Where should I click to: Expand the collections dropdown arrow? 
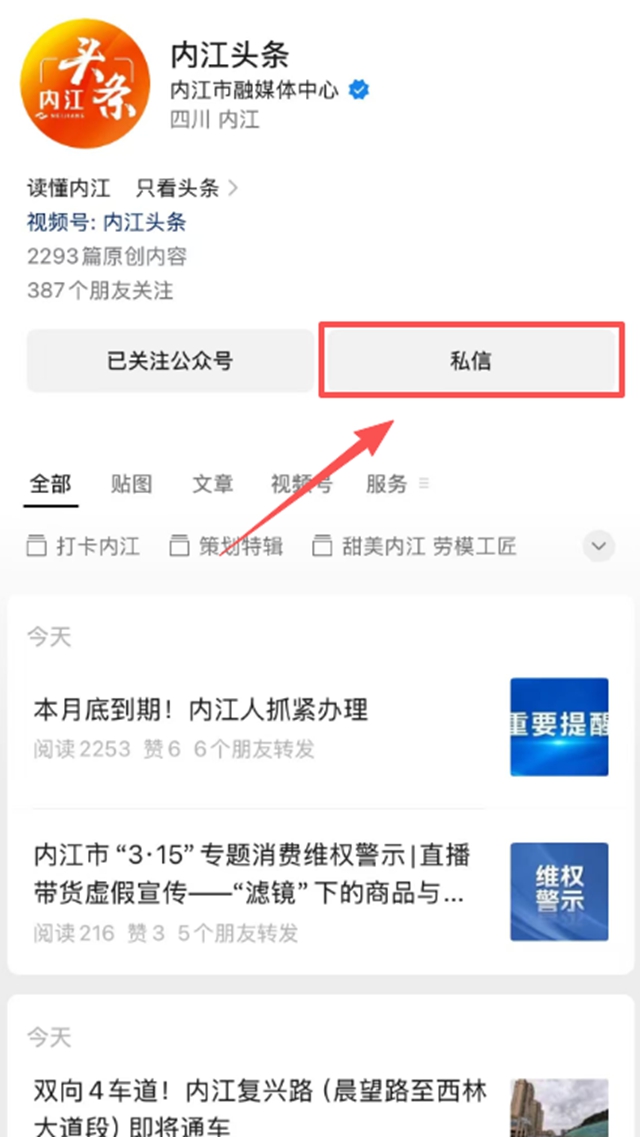pos(599,546)
